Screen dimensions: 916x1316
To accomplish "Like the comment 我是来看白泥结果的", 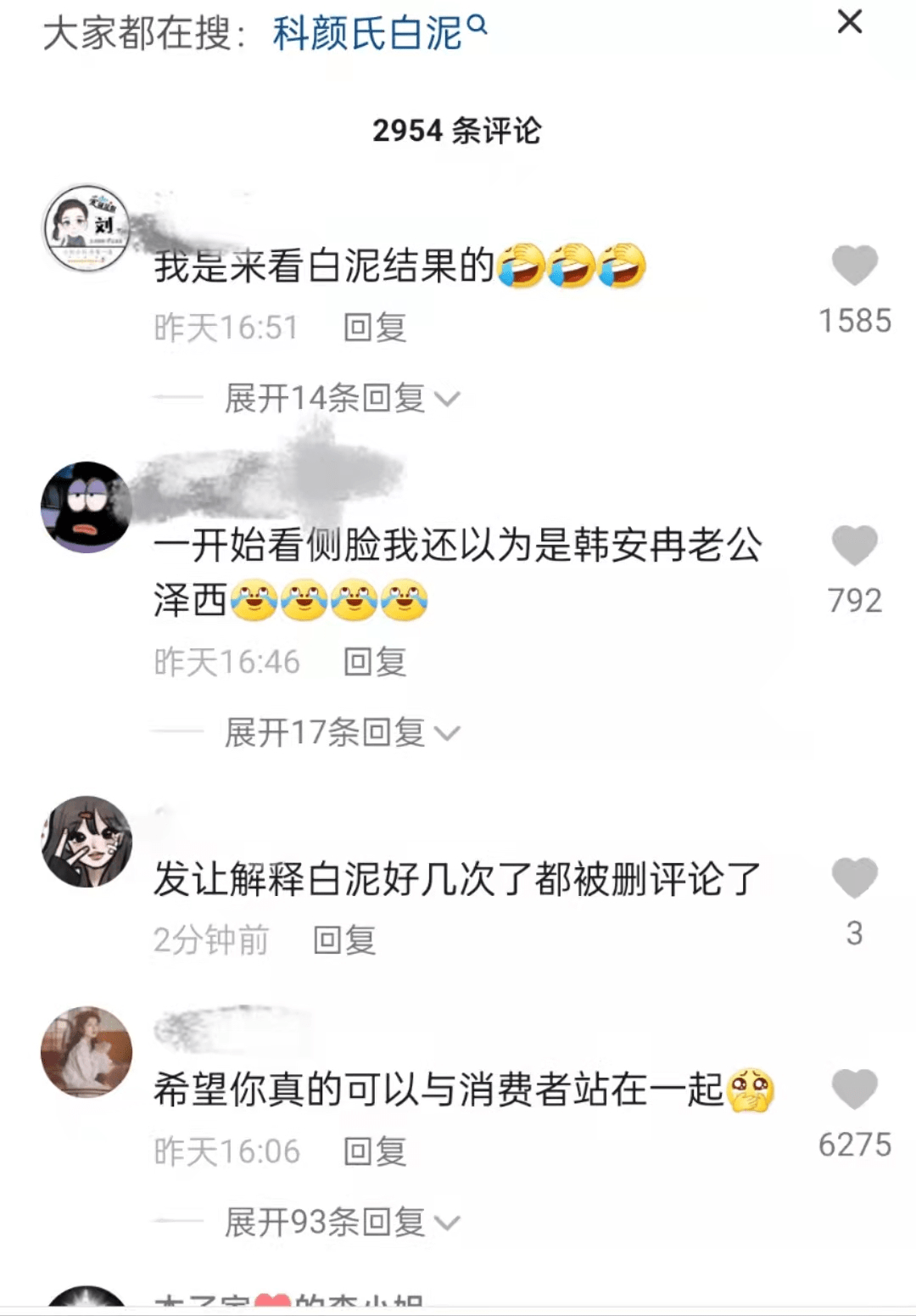I will tap(854, 265).
